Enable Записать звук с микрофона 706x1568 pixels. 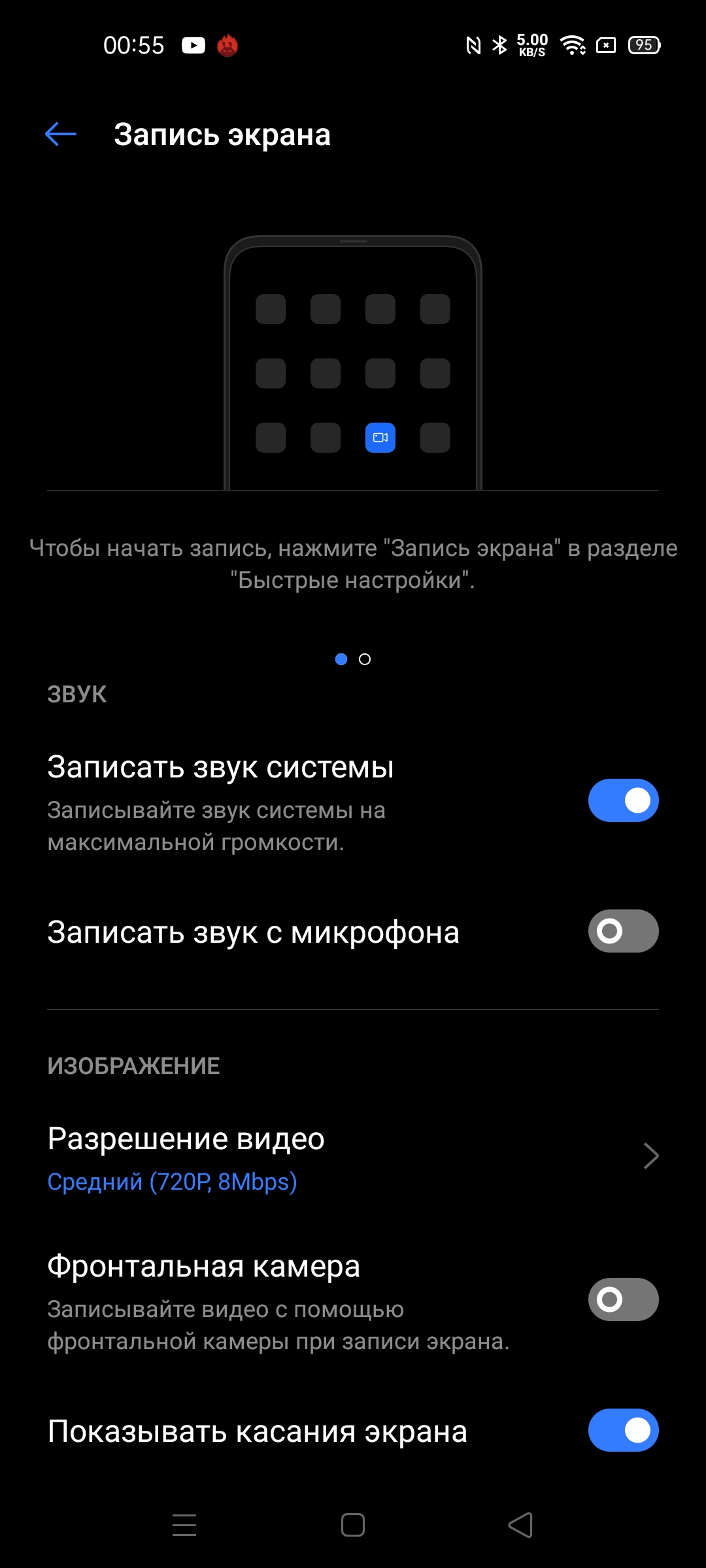click(623, 931)
